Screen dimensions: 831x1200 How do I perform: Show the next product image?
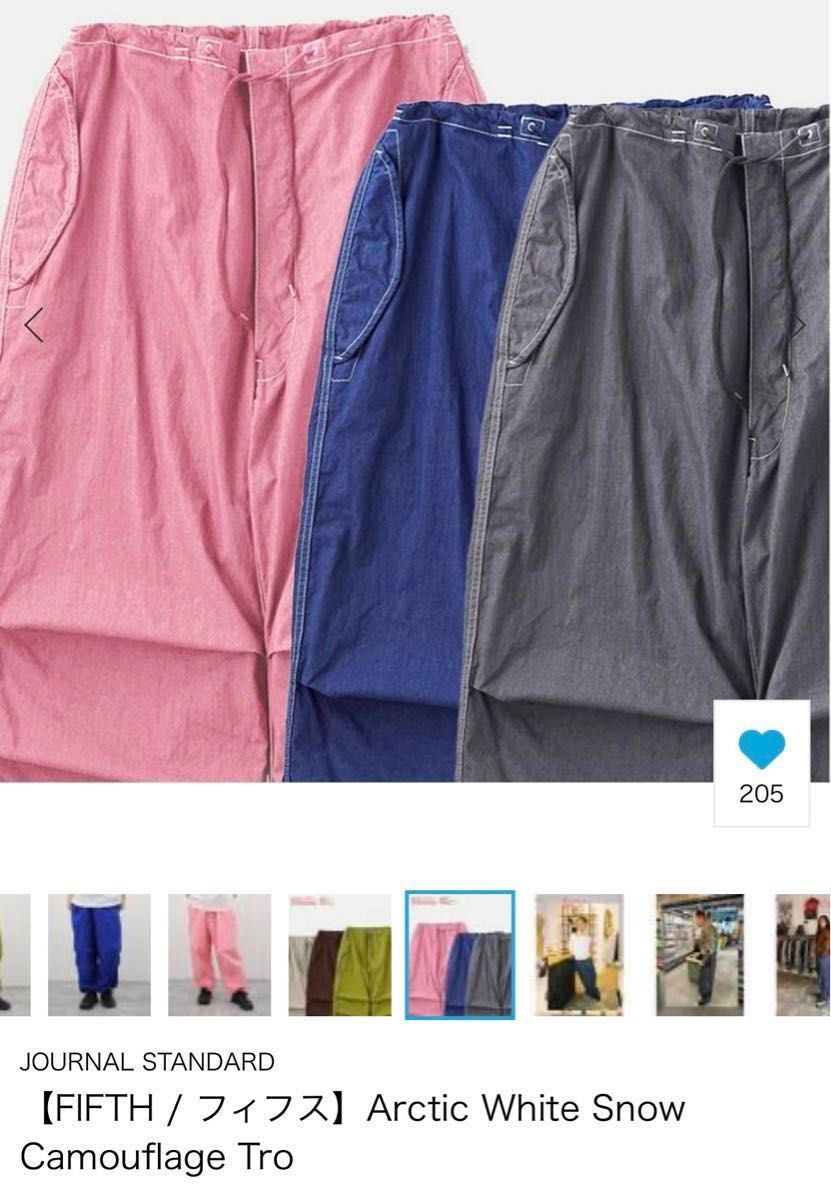[x=800, y=326]
